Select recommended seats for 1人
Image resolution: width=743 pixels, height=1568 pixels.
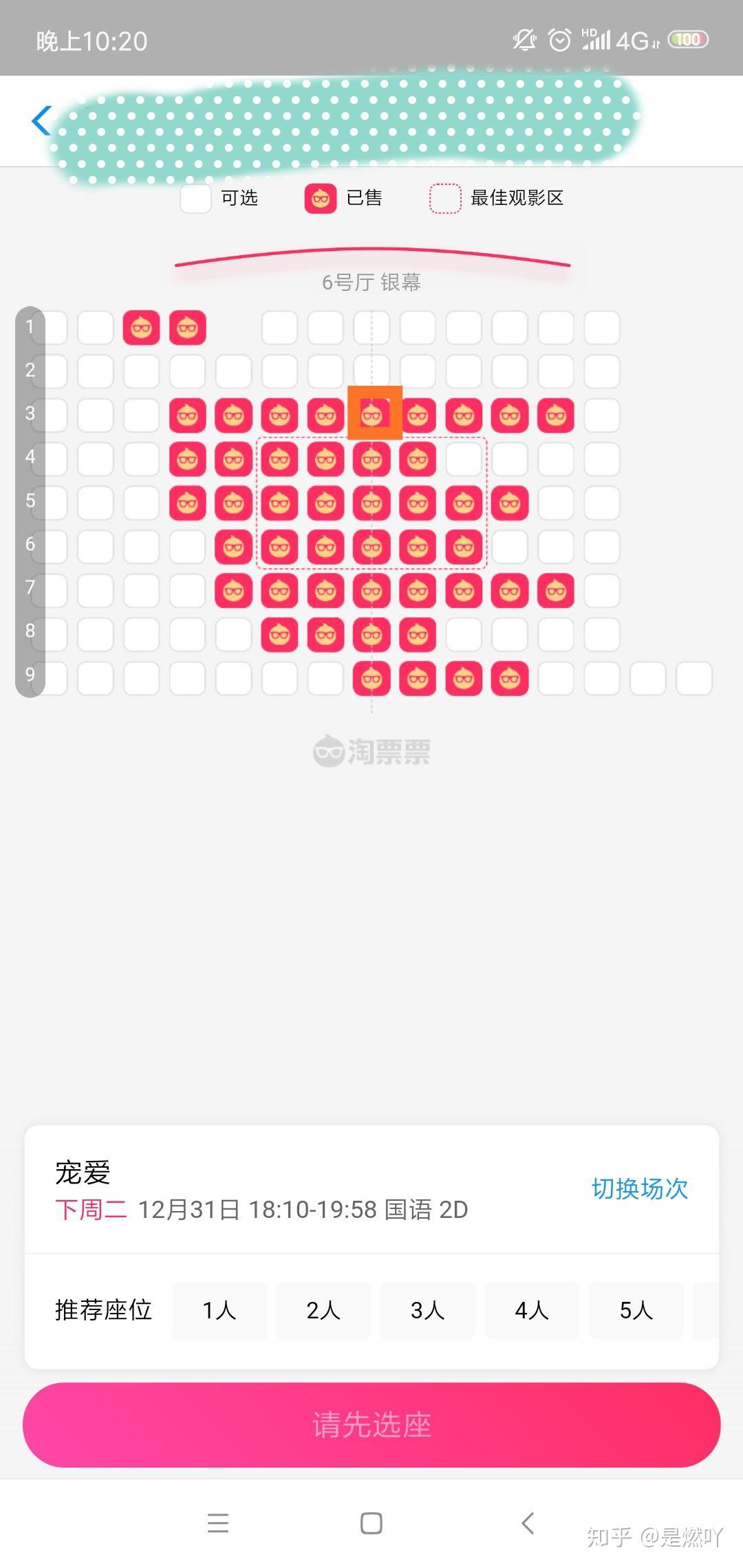(219, 1310)
